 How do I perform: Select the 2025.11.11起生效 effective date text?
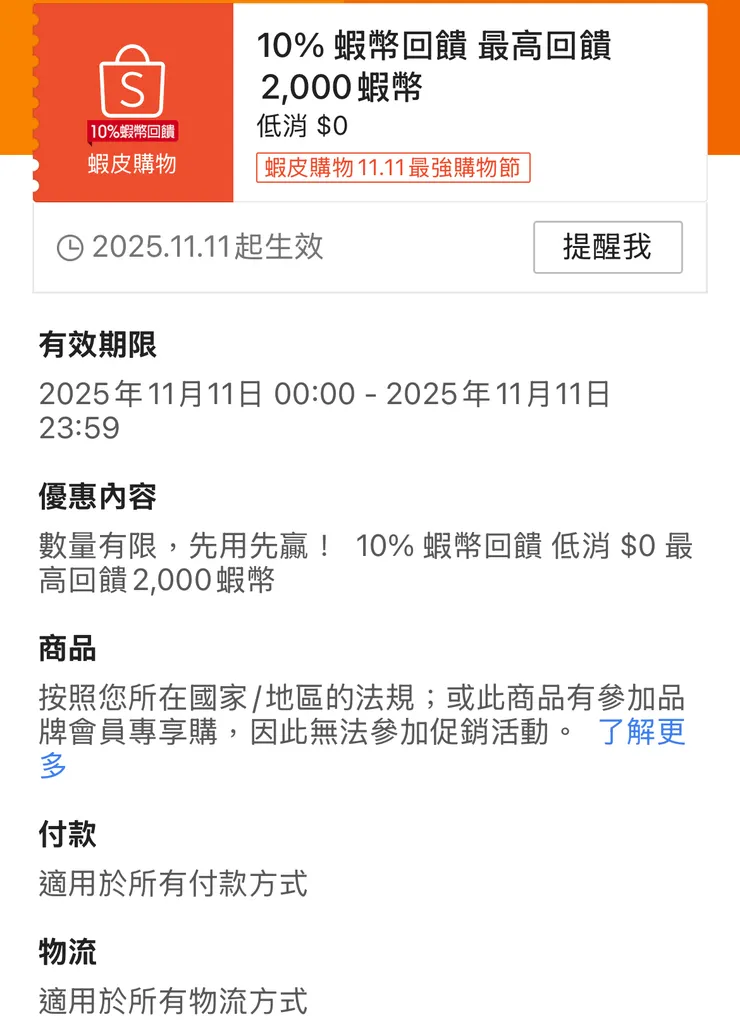tap(208, 246)
